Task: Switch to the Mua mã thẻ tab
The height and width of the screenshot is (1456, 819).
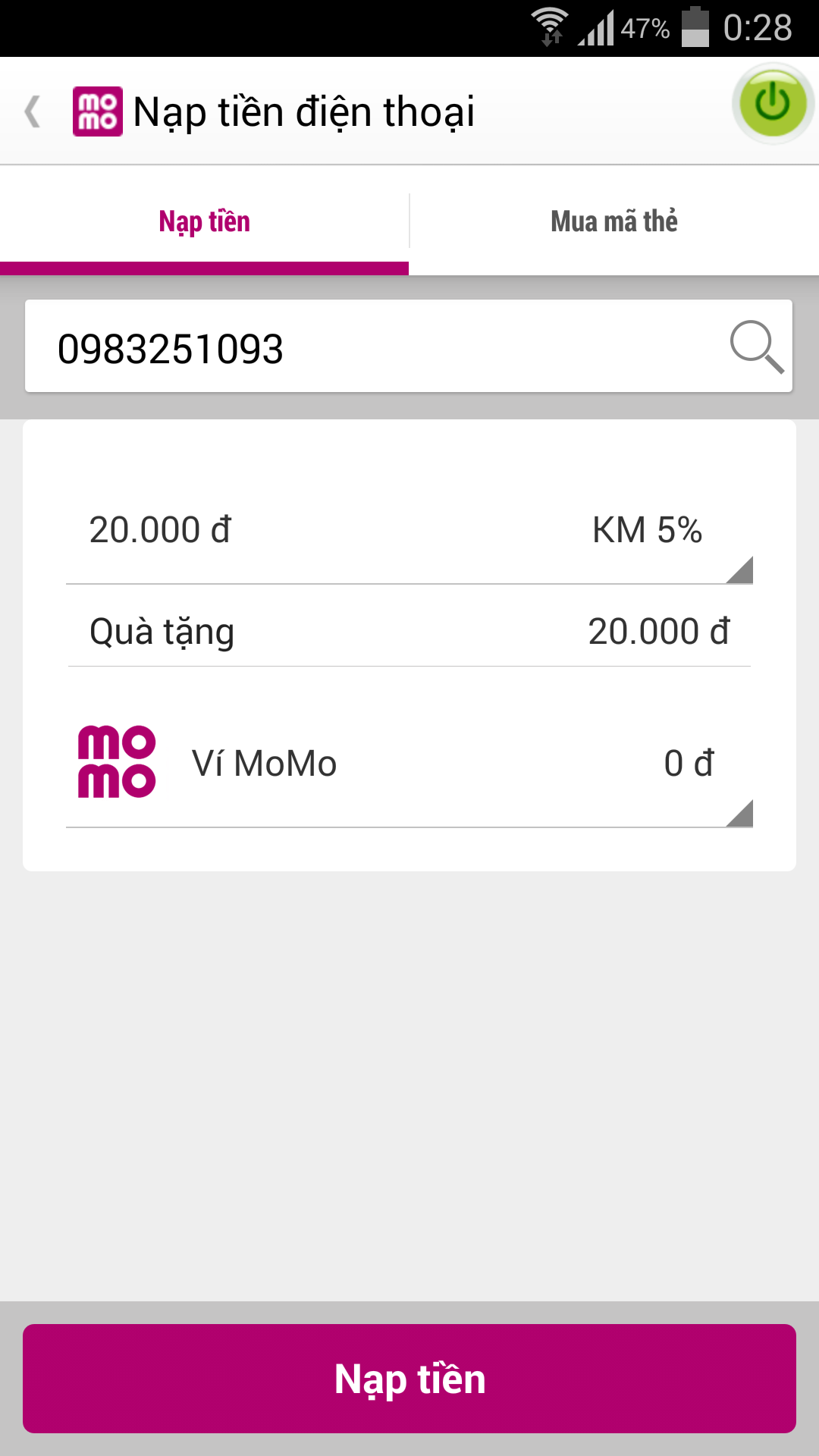Action: click(614, 221)
